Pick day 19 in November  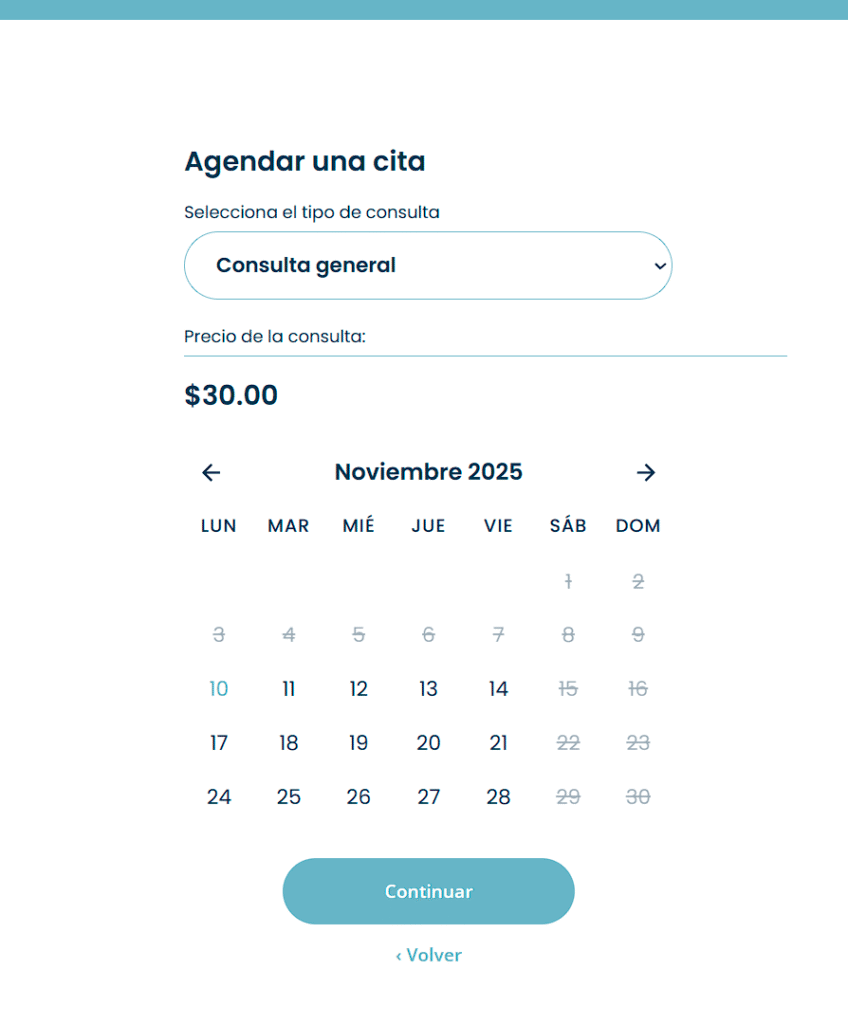point(359,743)
